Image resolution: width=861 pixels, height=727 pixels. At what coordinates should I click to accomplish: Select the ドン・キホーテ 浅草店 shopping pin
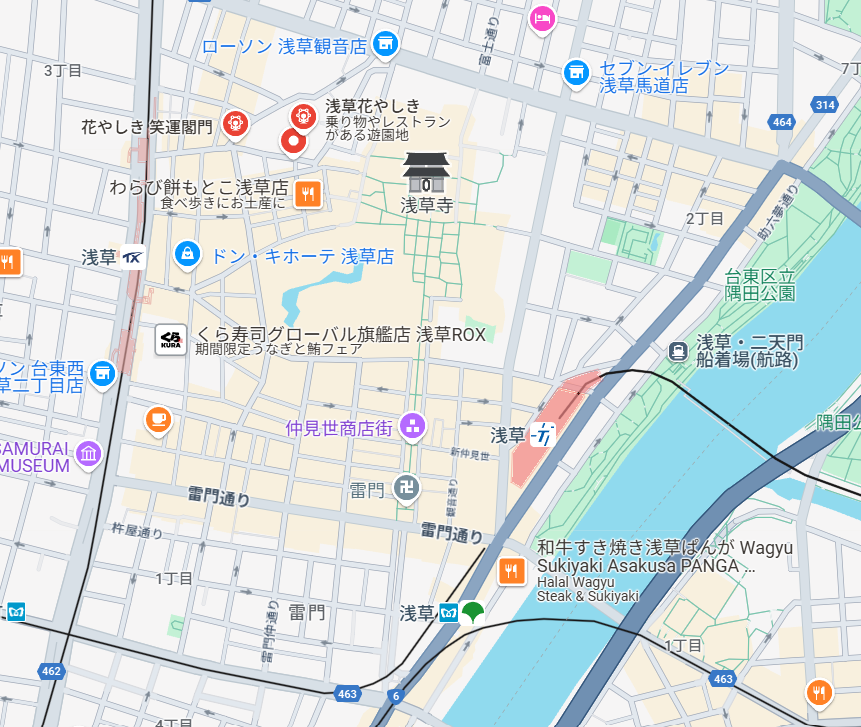187,254
